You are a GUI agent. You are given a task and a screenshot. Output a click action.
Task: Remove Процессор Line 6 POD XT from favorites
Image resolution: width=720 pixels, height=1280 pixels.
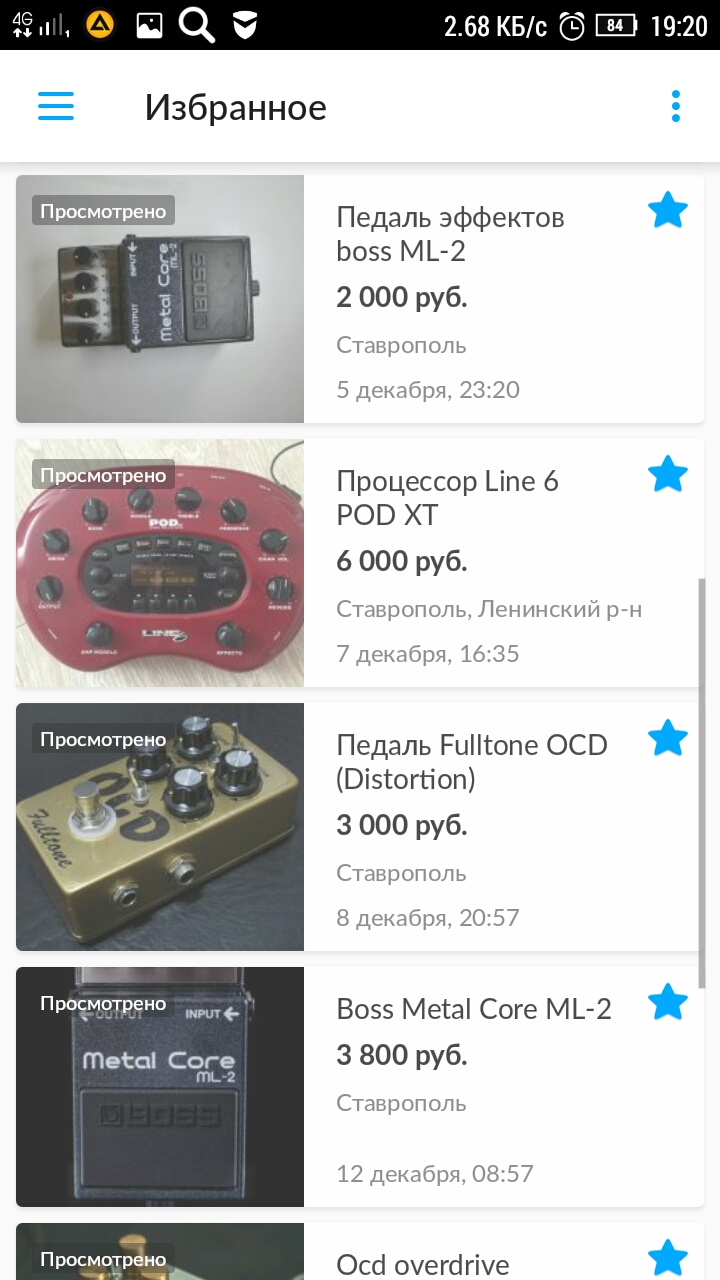668,475
